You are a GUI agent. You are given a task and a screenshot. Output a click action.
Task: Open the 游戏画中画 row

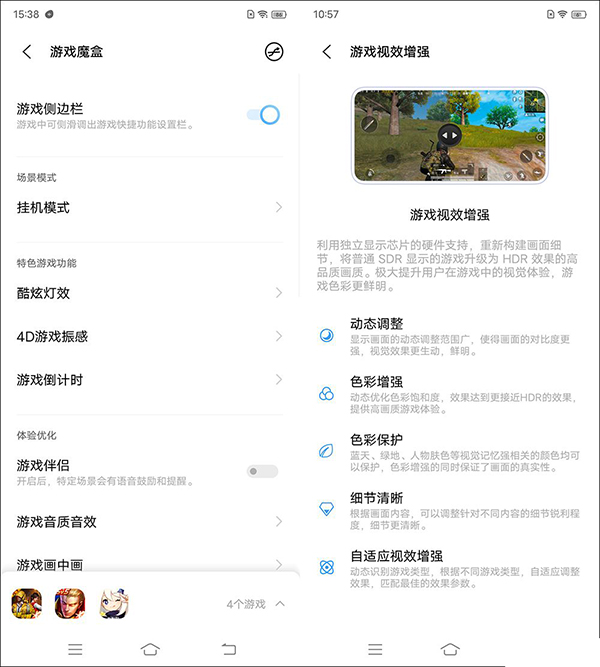coord(150,562)
